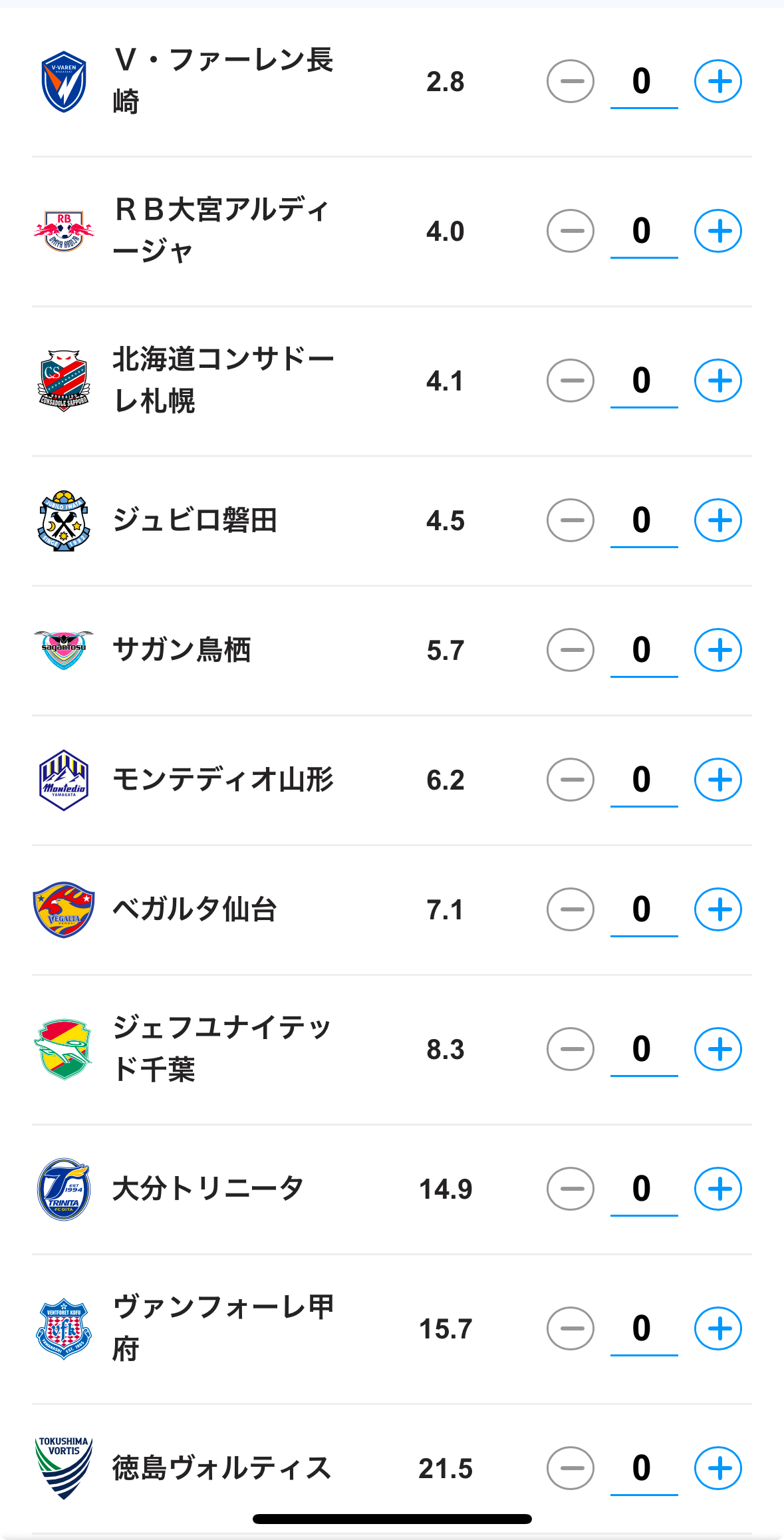Add one to ジェフユナイテッド千葉
784x1540 pixels.
coord(718,1049)
